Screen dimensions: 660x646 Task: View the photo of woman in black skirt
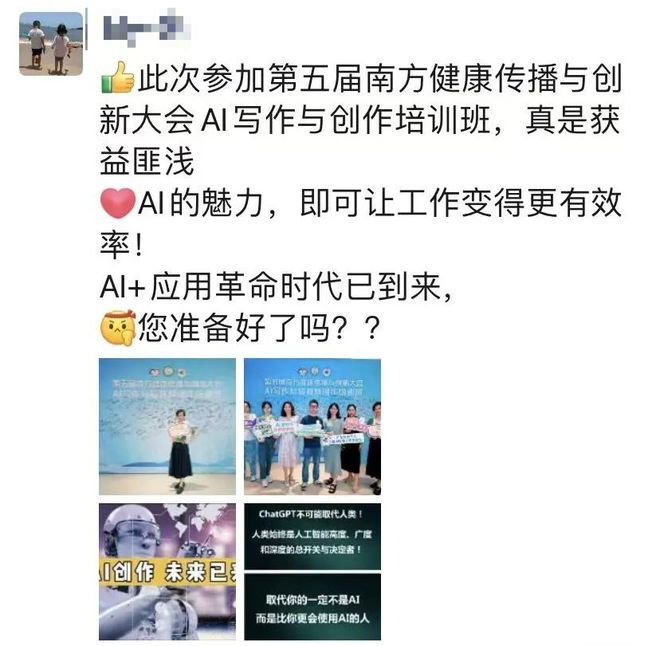click(167, 427)
